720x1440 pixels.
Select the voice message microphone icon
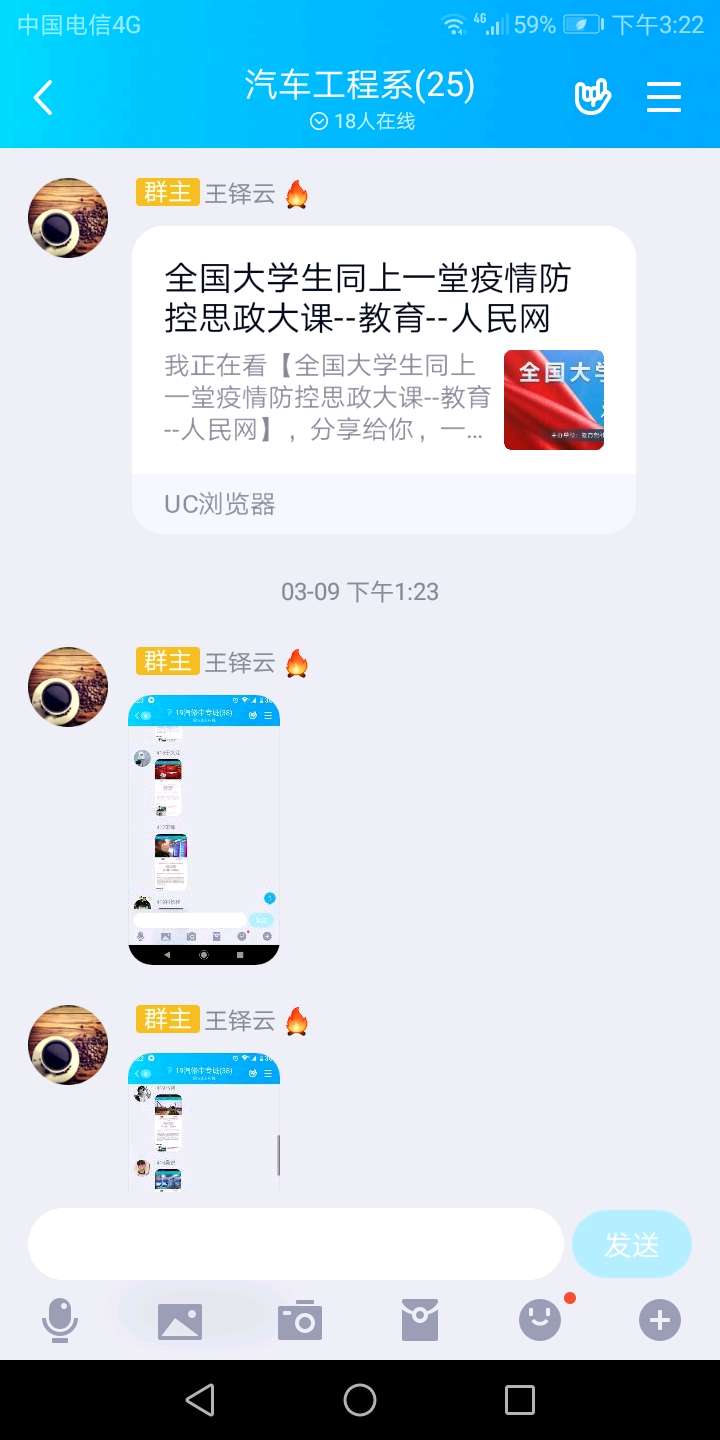(x=60, y=1319)
